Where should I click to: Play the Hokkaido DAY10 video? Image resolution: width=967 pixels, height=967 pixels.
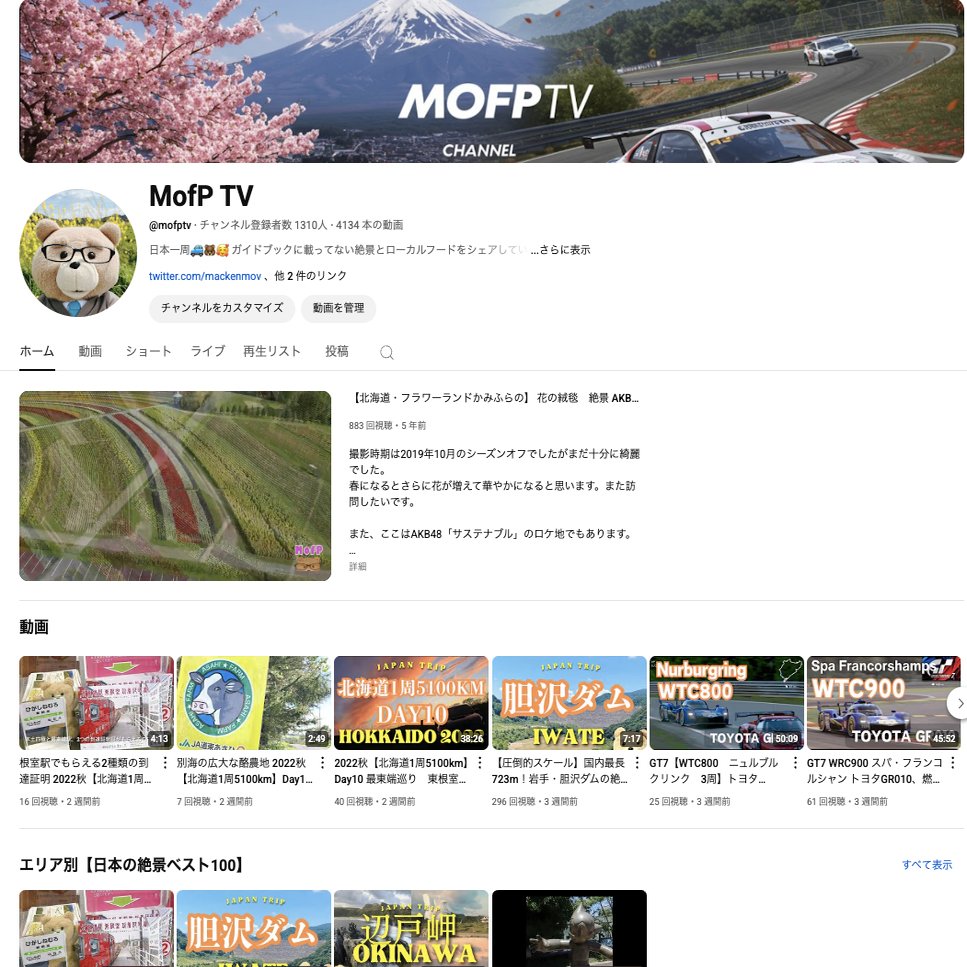(411, 703)
